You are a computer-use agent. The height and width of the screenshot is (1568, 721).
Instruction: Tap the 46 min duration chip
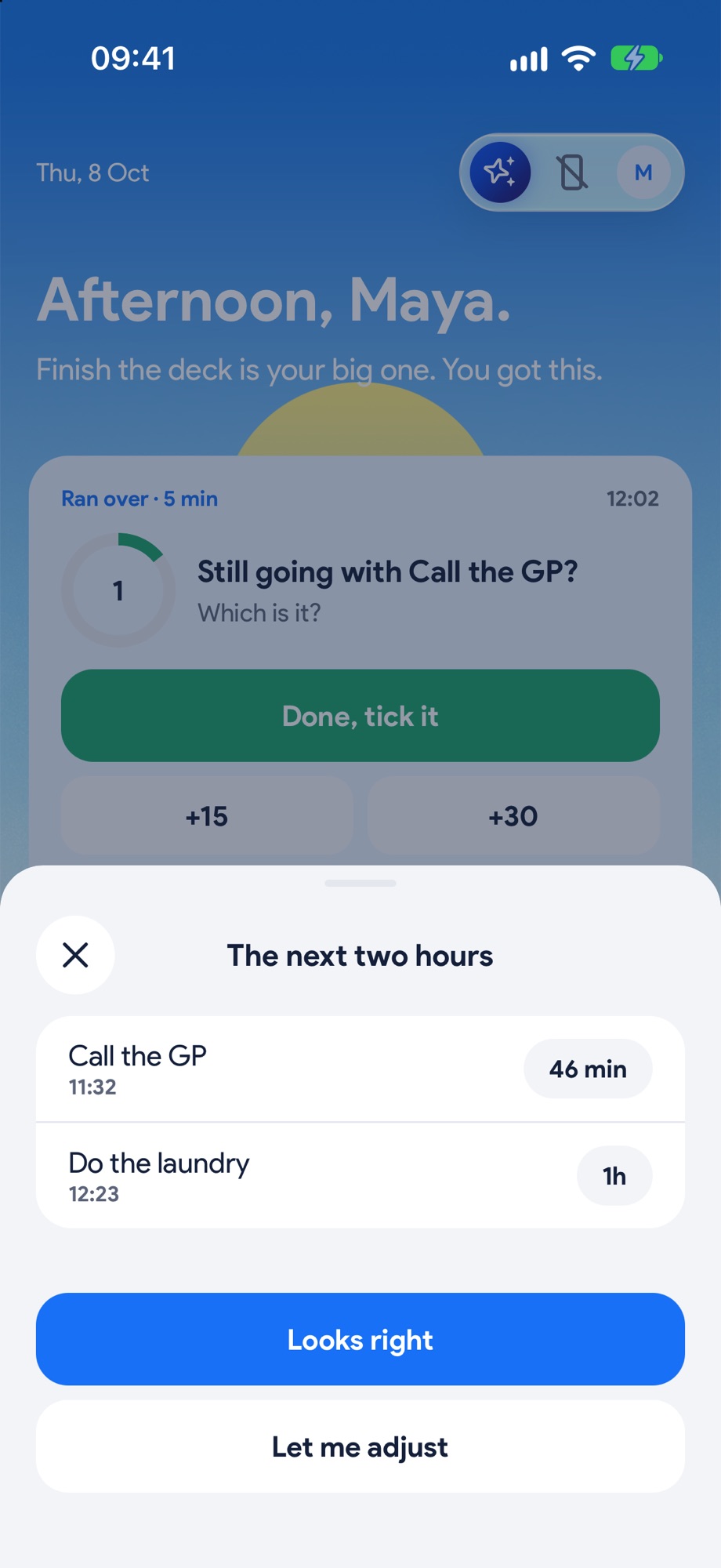588,1069
